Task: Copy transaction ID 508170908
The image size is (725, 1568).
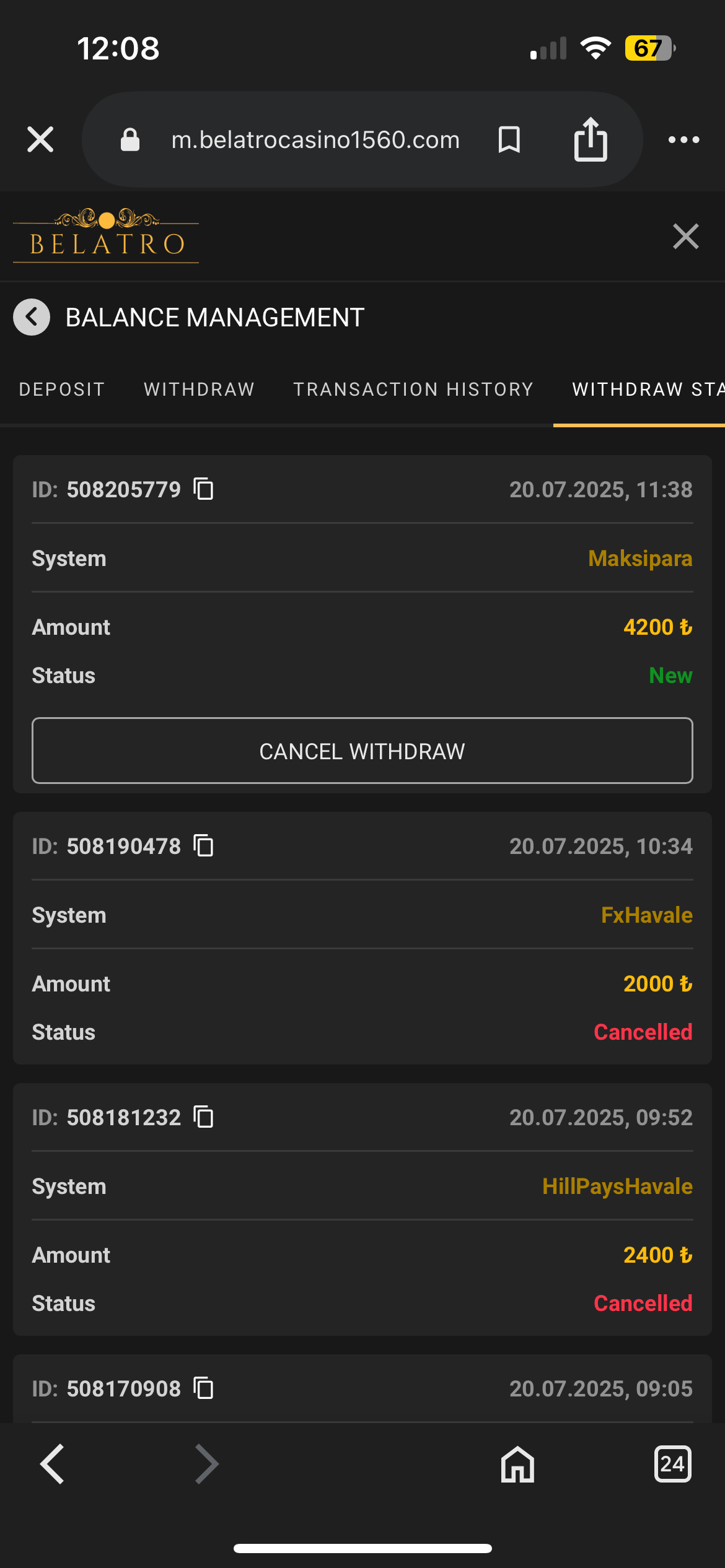Action: pos(203,1388)
